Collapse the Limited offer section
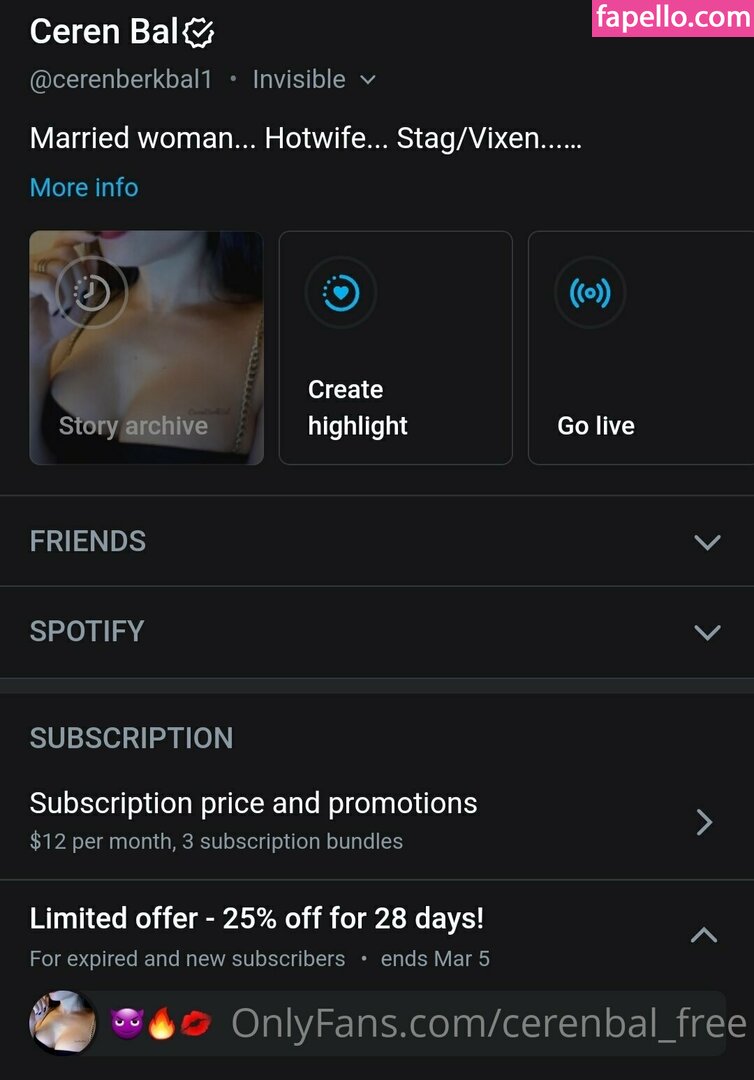The width and height of the screenshot is (754, 1080). pos(704,936)
